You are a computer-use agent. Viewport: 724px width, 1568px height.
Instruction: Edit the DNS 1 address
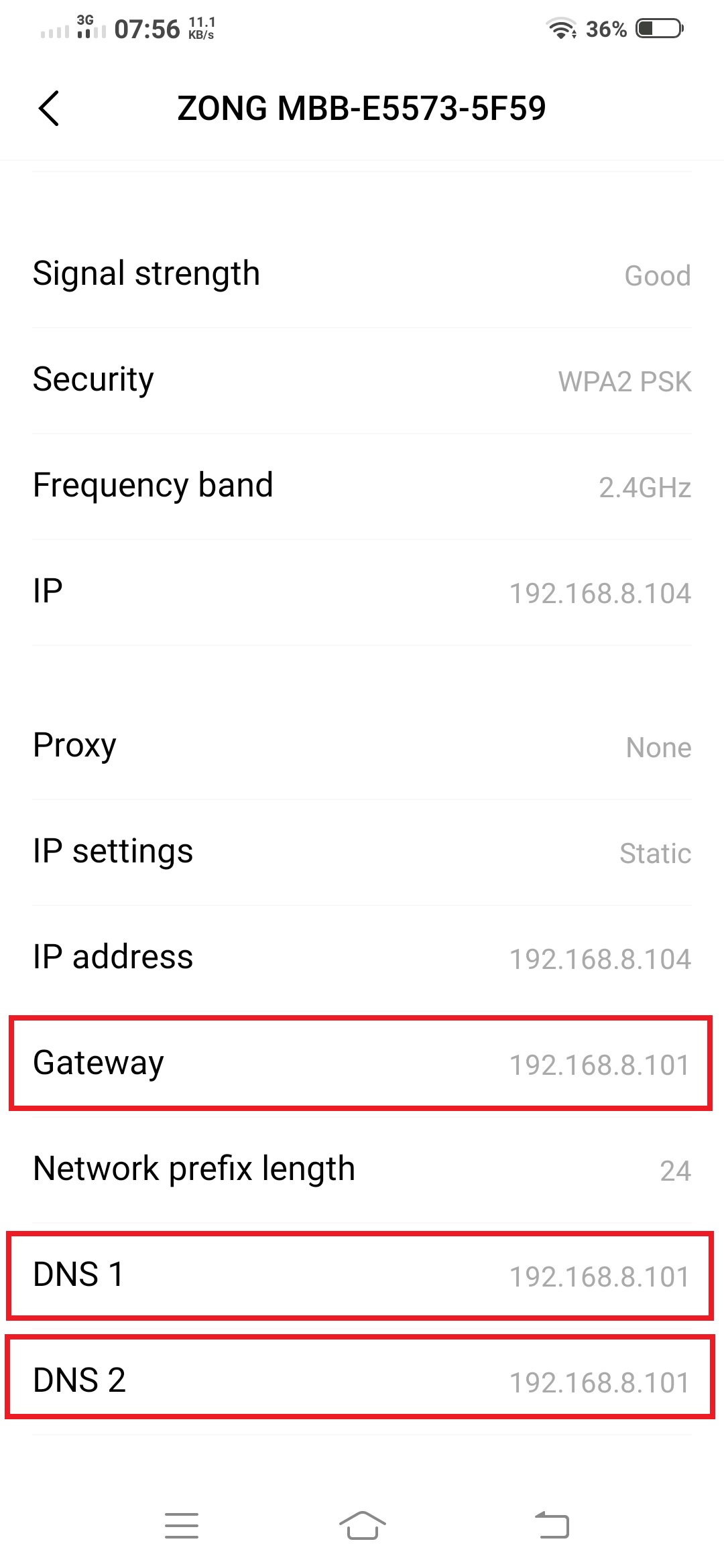point(362,1276)
